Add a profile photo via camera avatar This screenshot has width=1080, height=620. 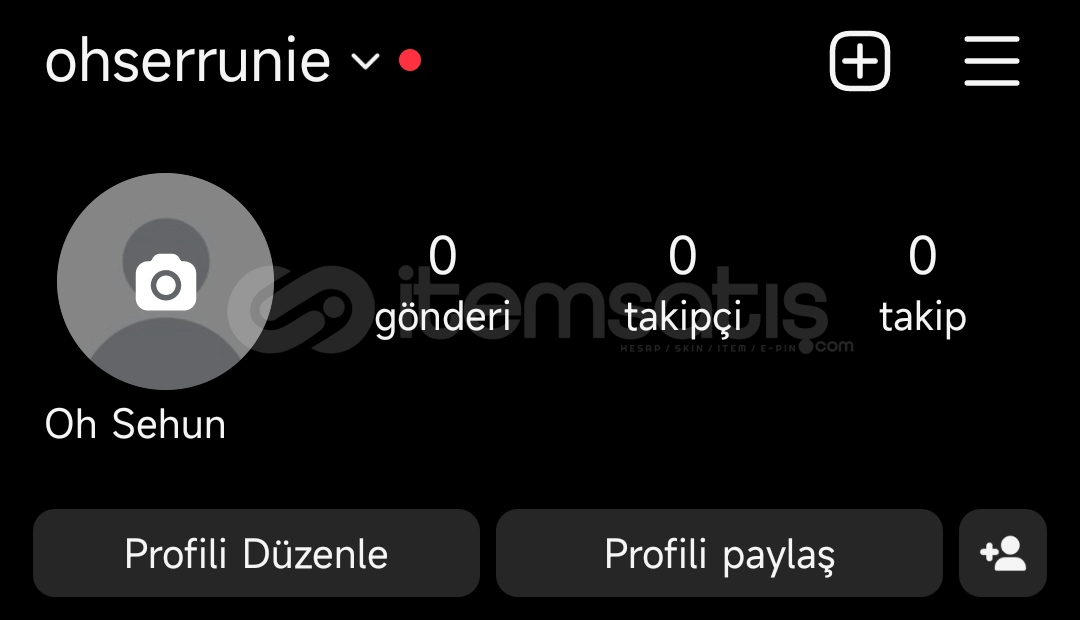tap(165, 282)
